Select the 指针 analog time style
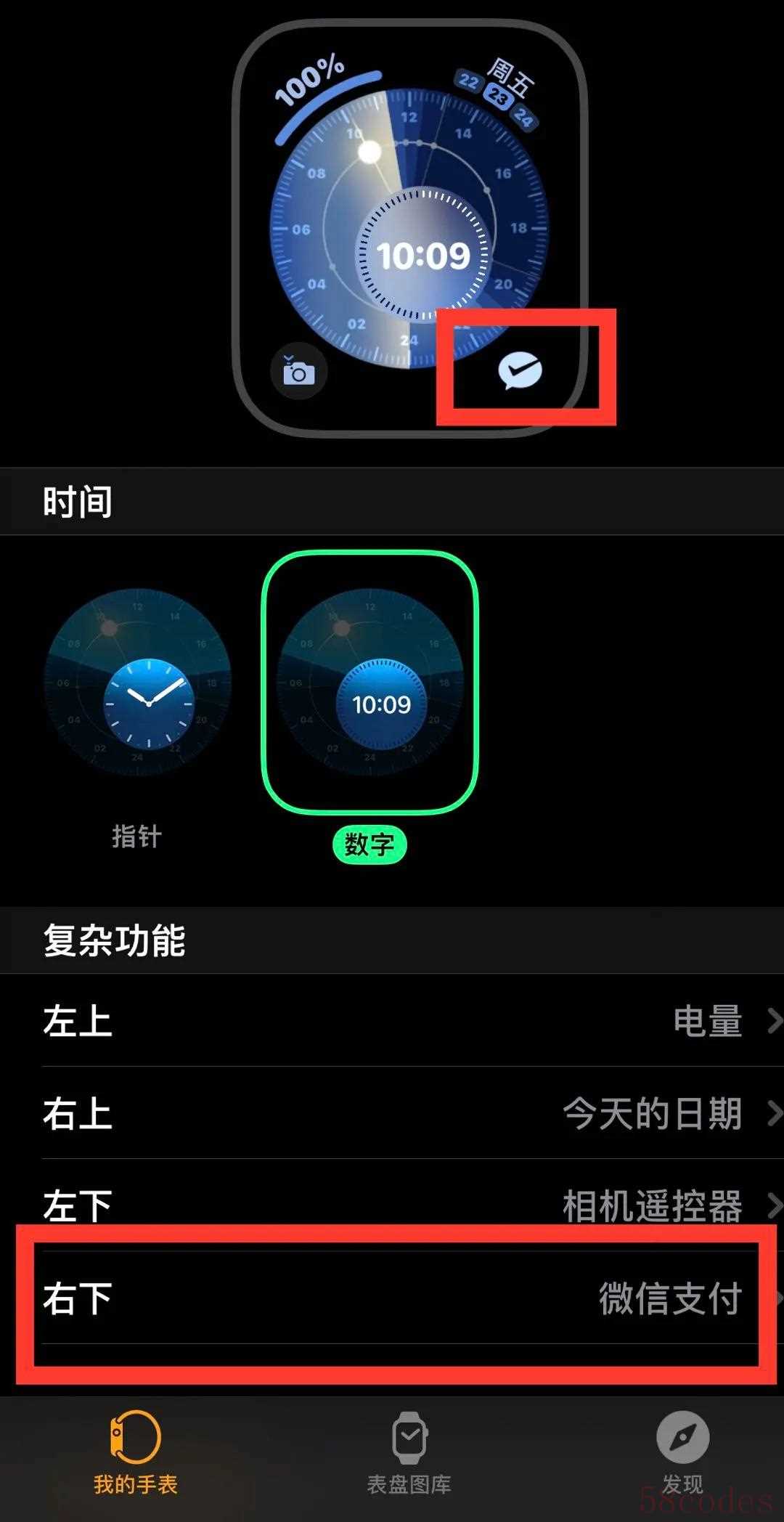784x1522 pixels. [137, 683]
